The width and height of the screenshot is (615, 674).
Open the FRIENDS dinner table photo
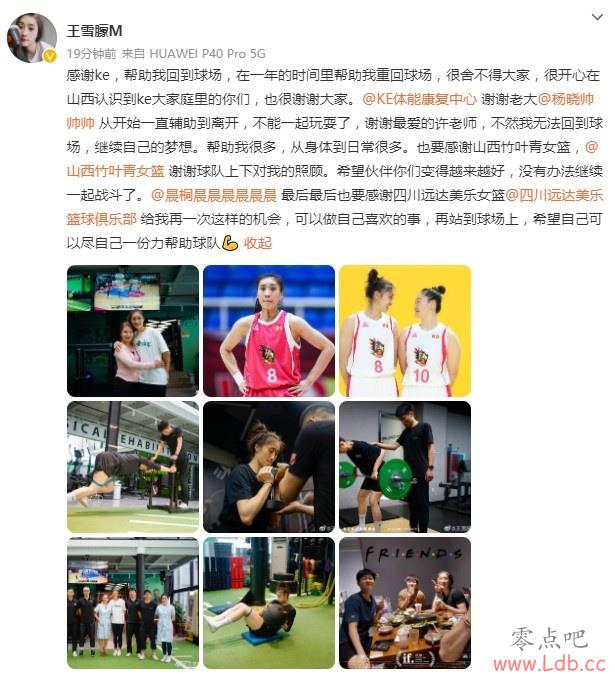click(404, 602)
